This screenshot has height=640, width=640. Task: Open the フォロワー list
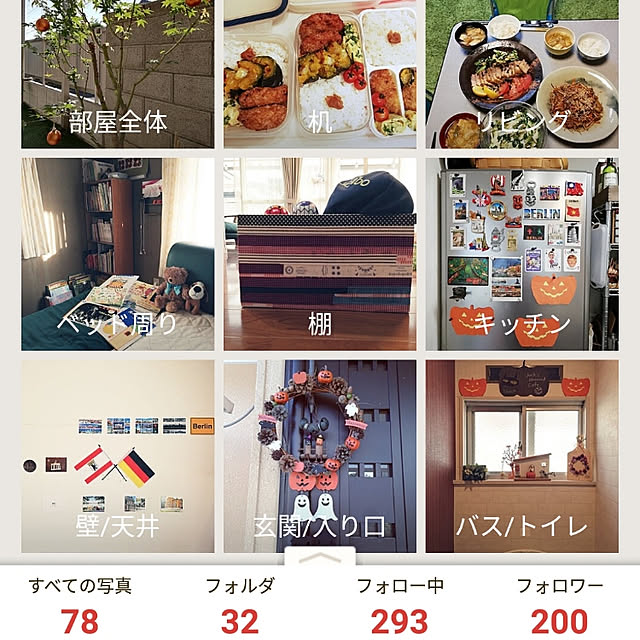[560, 605]
